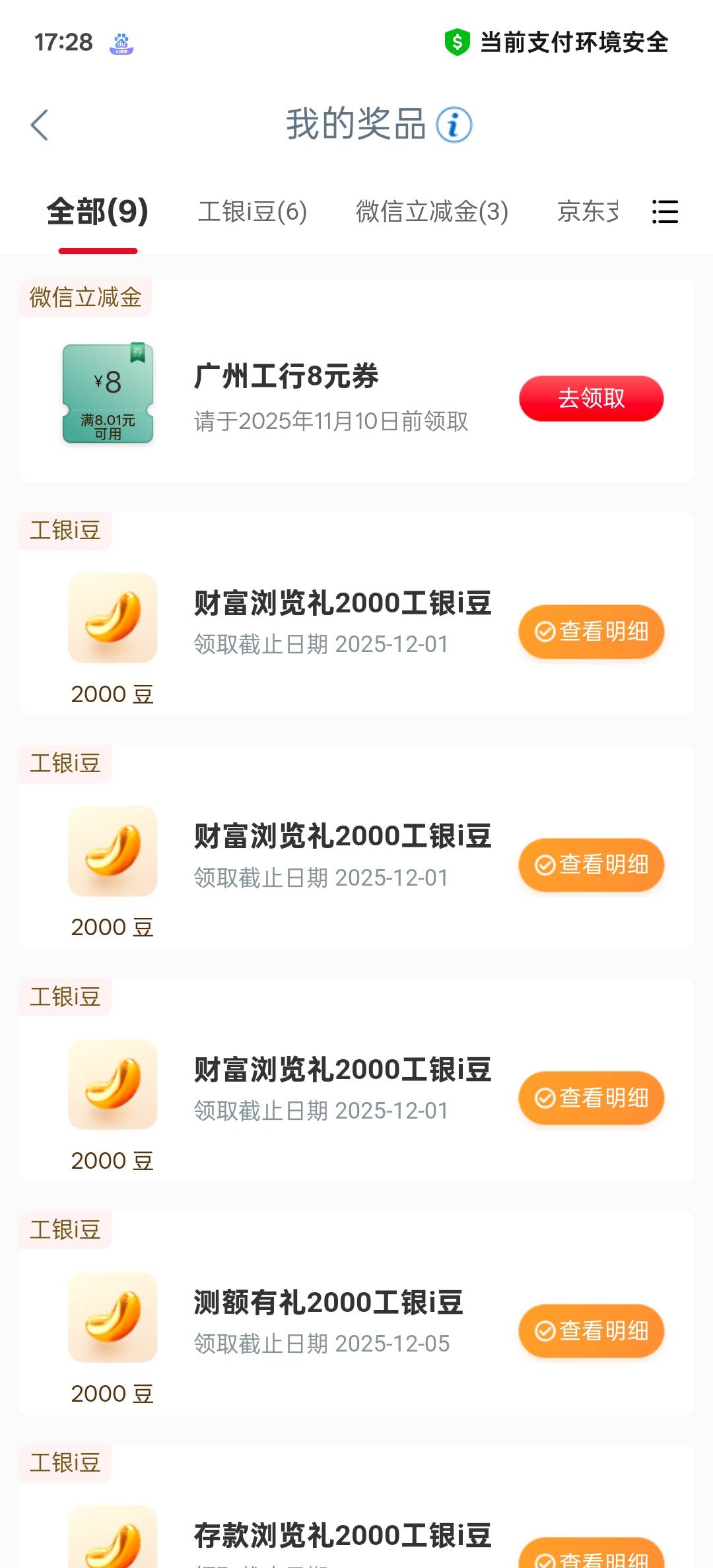Expand the full category list icon
The image size is (713, 1568).
(665, 212)
